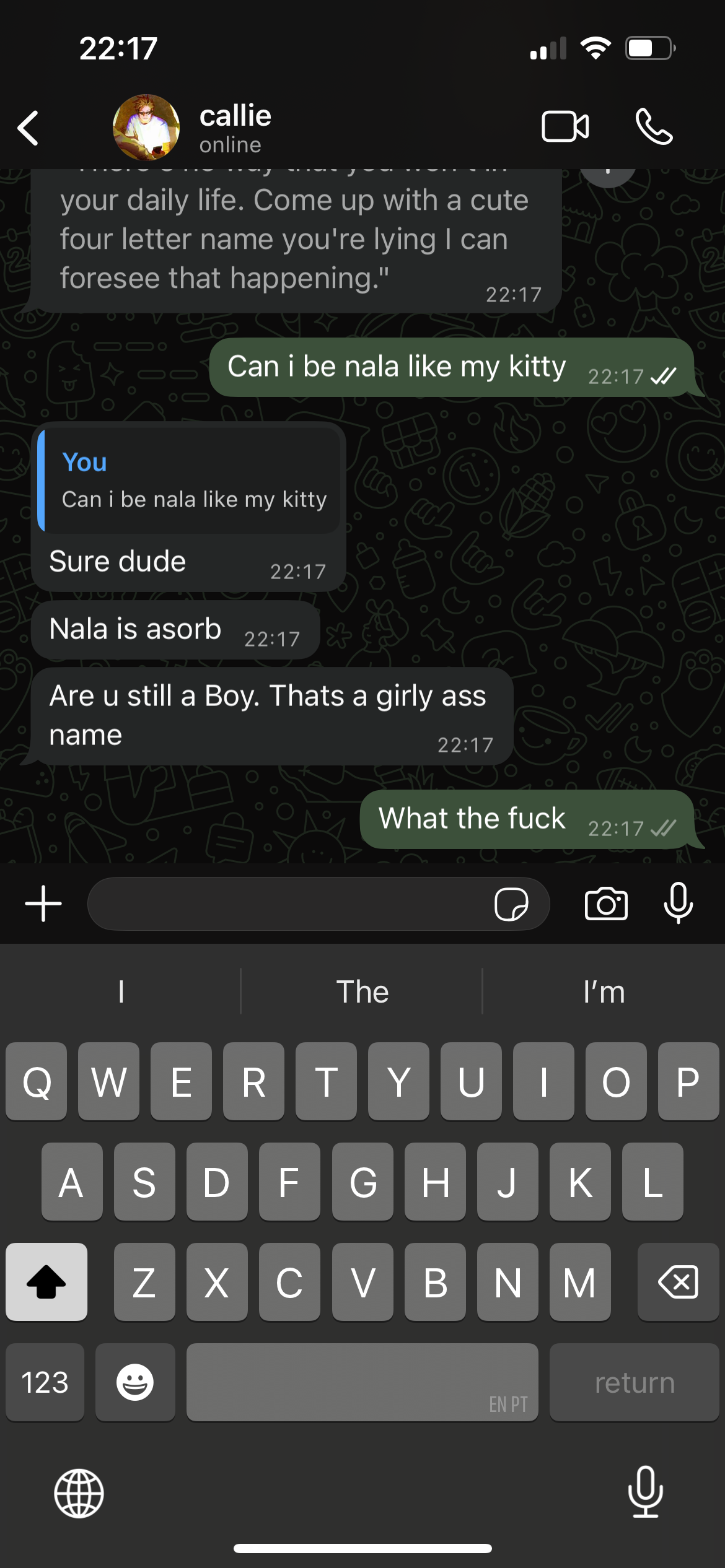
Task: Insert the suggestion "I'm"
Action: [x=604, y=992]
